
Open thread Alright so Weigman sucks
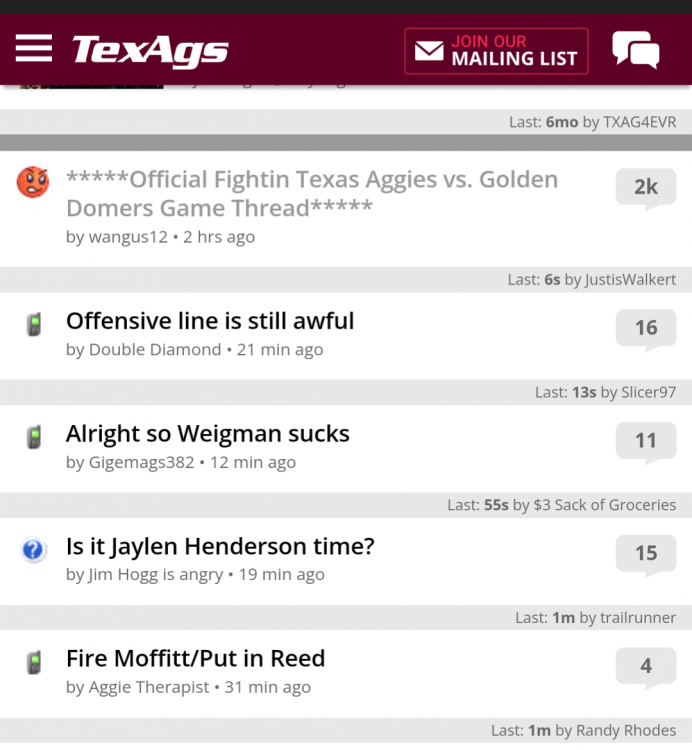pyautogui.click(x=208, y=434)
